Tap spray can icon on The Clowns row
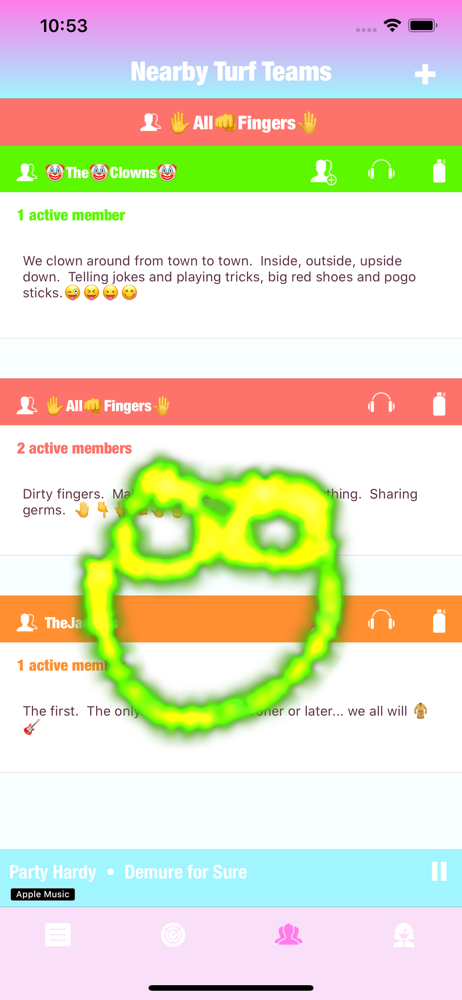The width and height of the screenshot is (462, 1000). [439, 171]
